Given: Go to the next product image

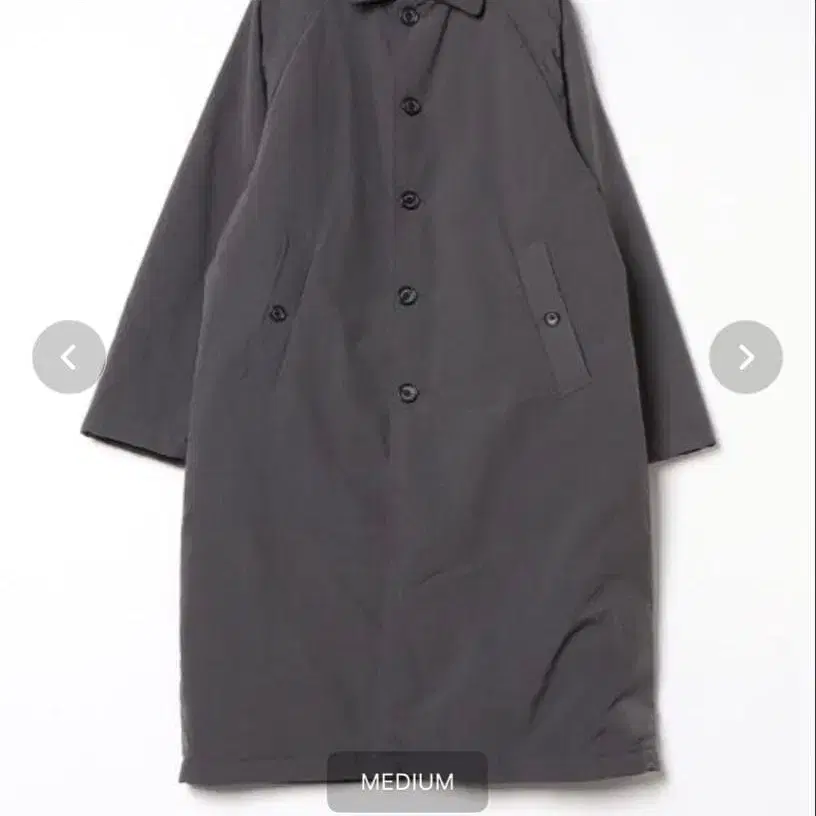Looking at the screenshot, I should tap(746, 357).
